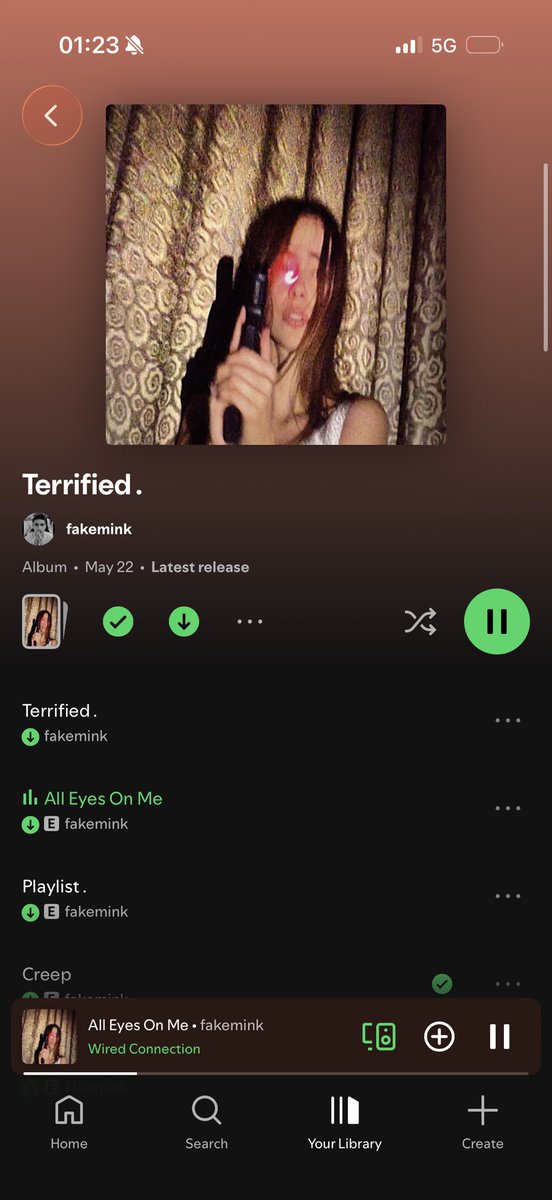Open more options for Terrified. track
This screenshot has height=1200, width=552.
coord(508,720)
